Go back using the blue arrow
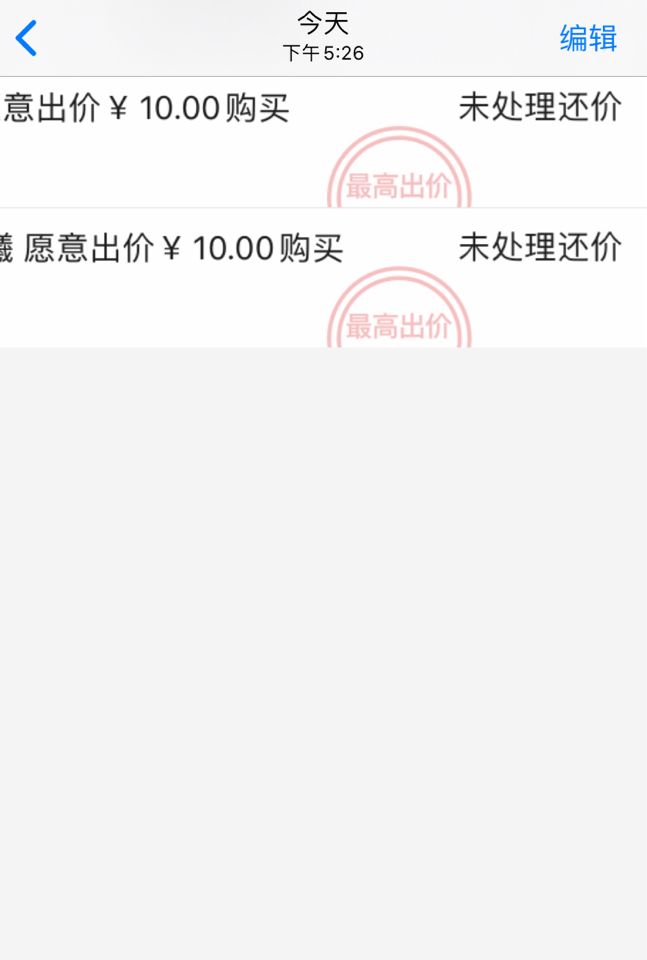 (26, 39)
